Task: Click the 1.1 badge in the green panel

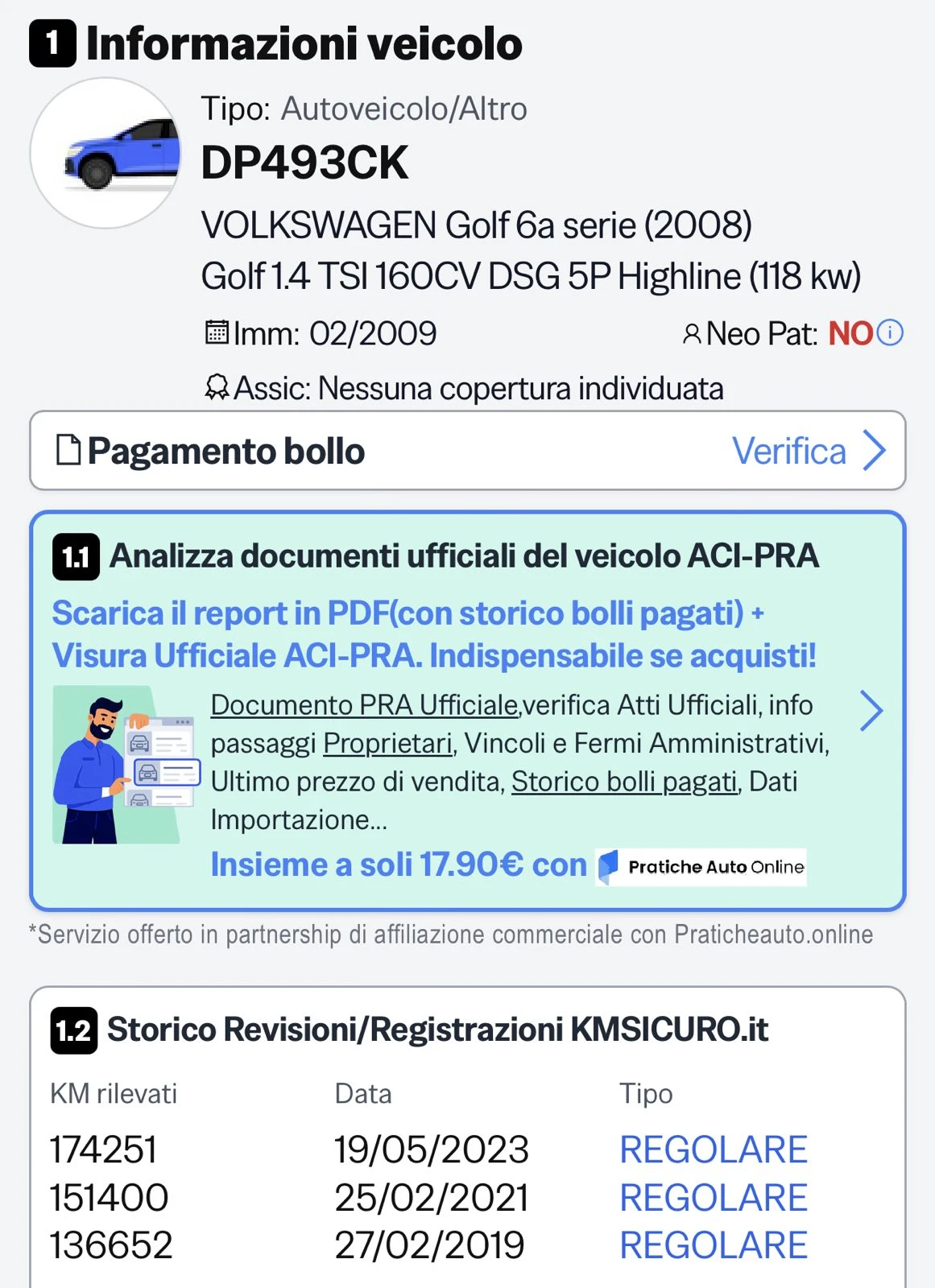Action: tap(76, 555)
